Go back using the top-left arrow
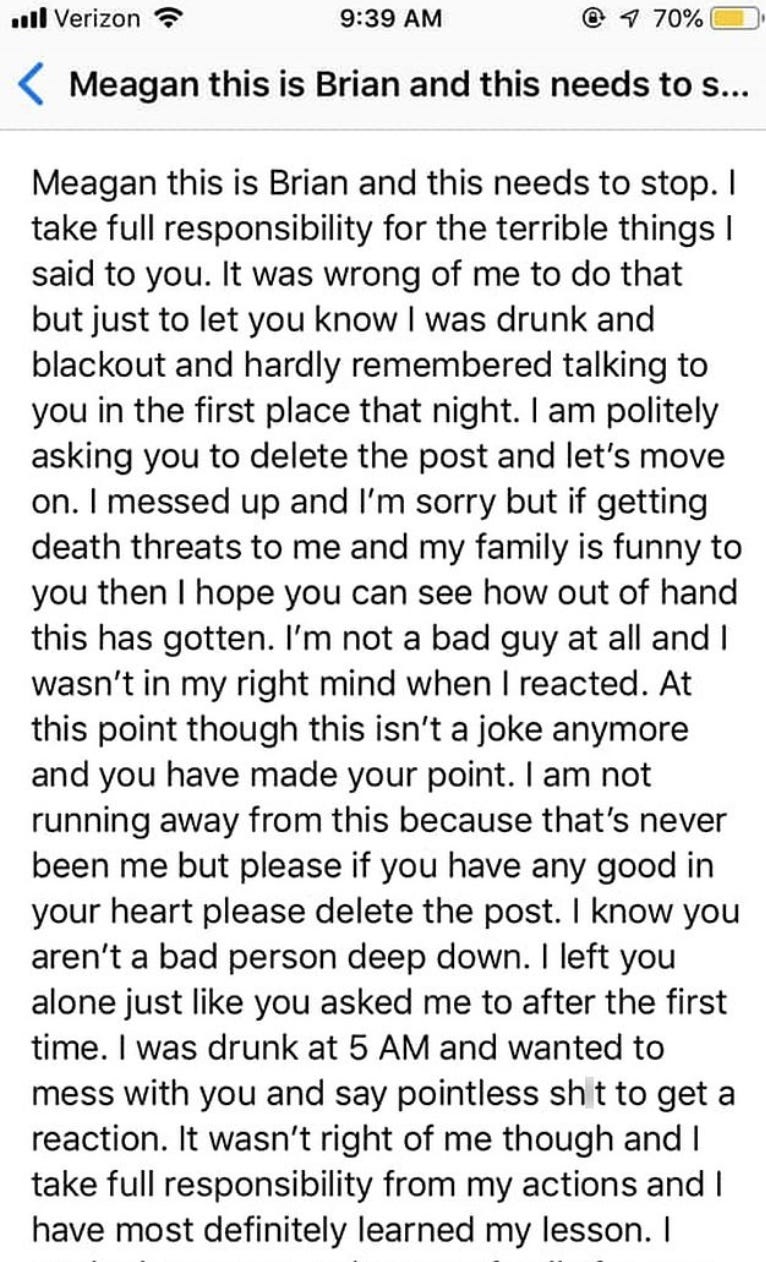Image resolution: width=766 pixels, height=1262 pixels. click(32, 84)
